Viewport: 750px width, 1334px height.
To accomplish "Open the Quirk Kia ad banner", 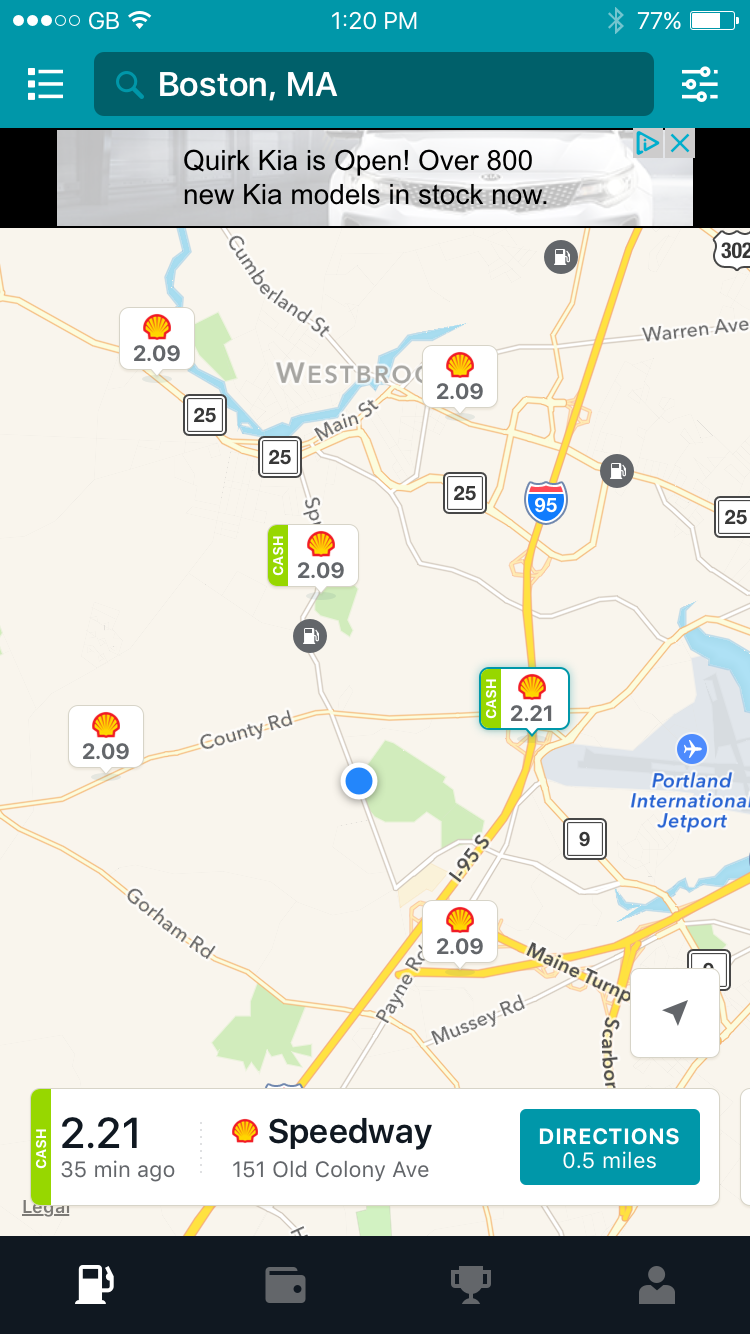I will pos(360,177).
